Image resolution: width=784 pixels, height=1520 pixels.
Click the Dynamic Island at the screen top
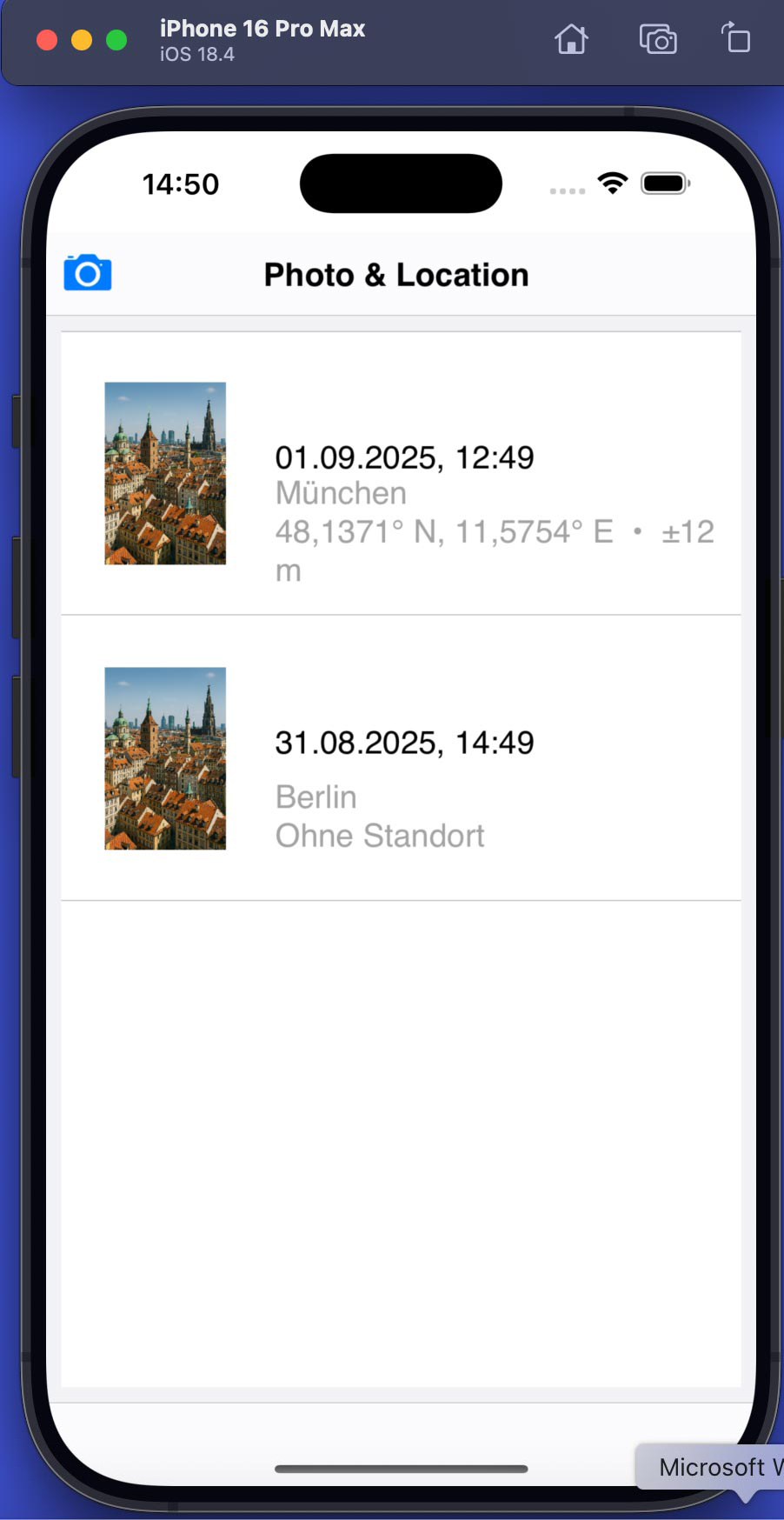pyautogui.click(x=400, y=183)
